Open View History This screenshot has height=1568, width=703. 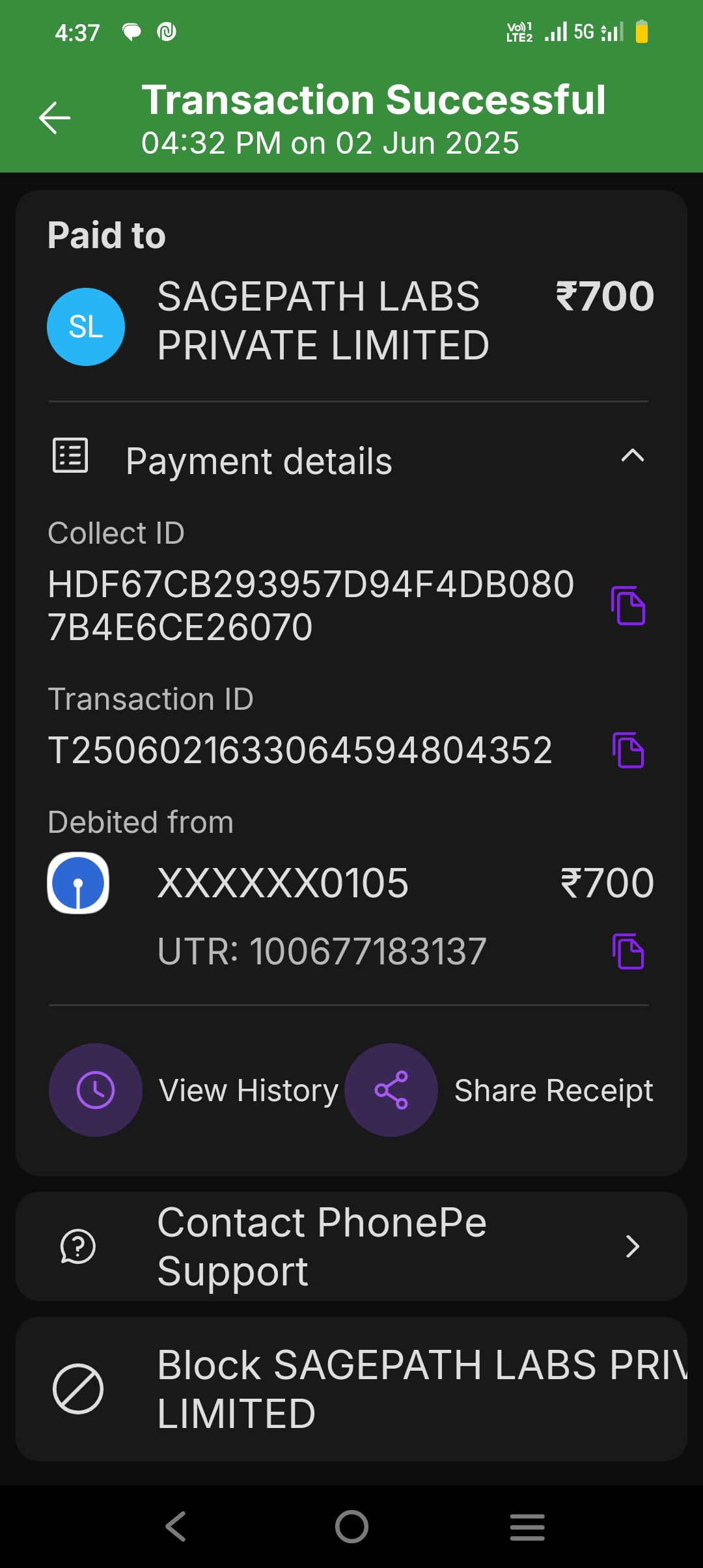click(96, 1090)
